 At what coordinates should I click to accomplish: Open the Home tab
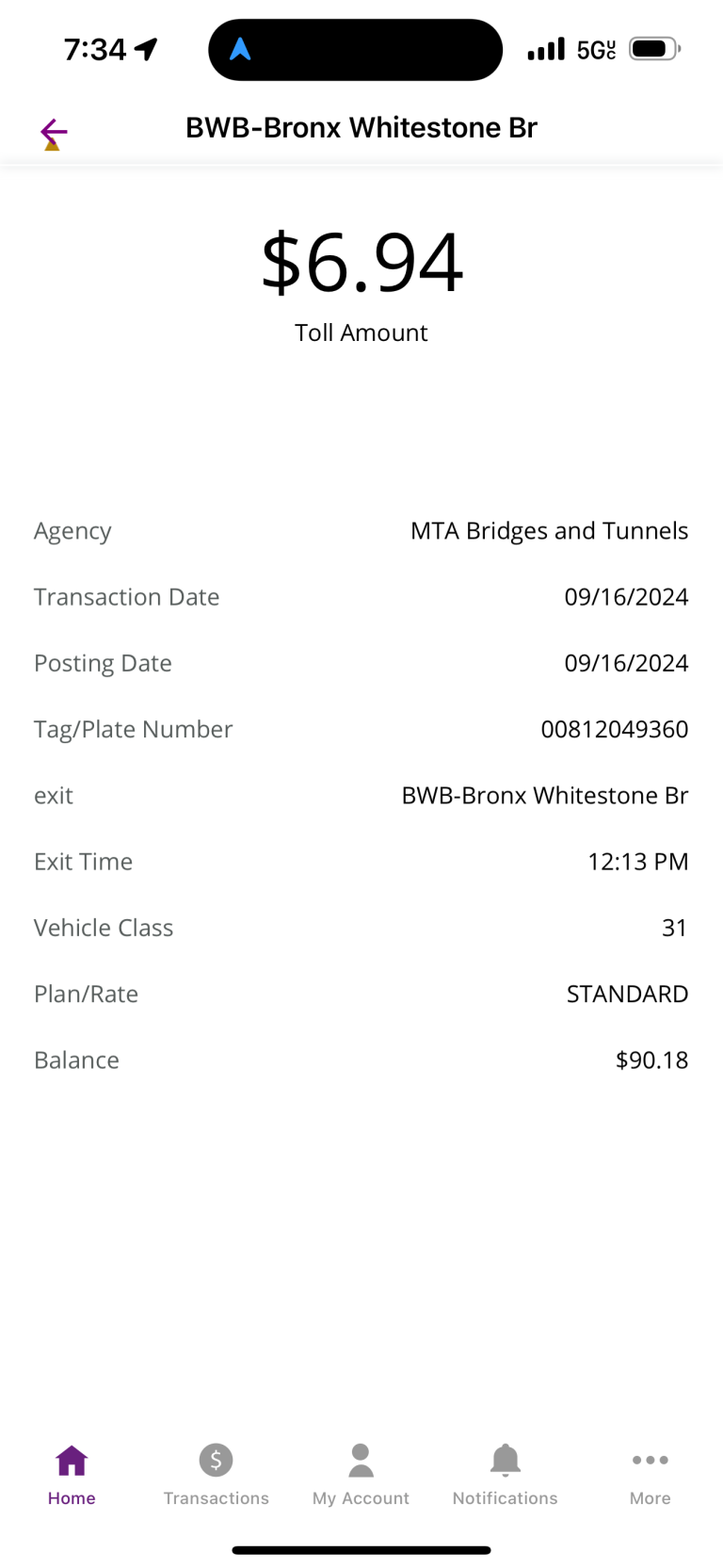pyautogui.click(x=72, y=1475)
